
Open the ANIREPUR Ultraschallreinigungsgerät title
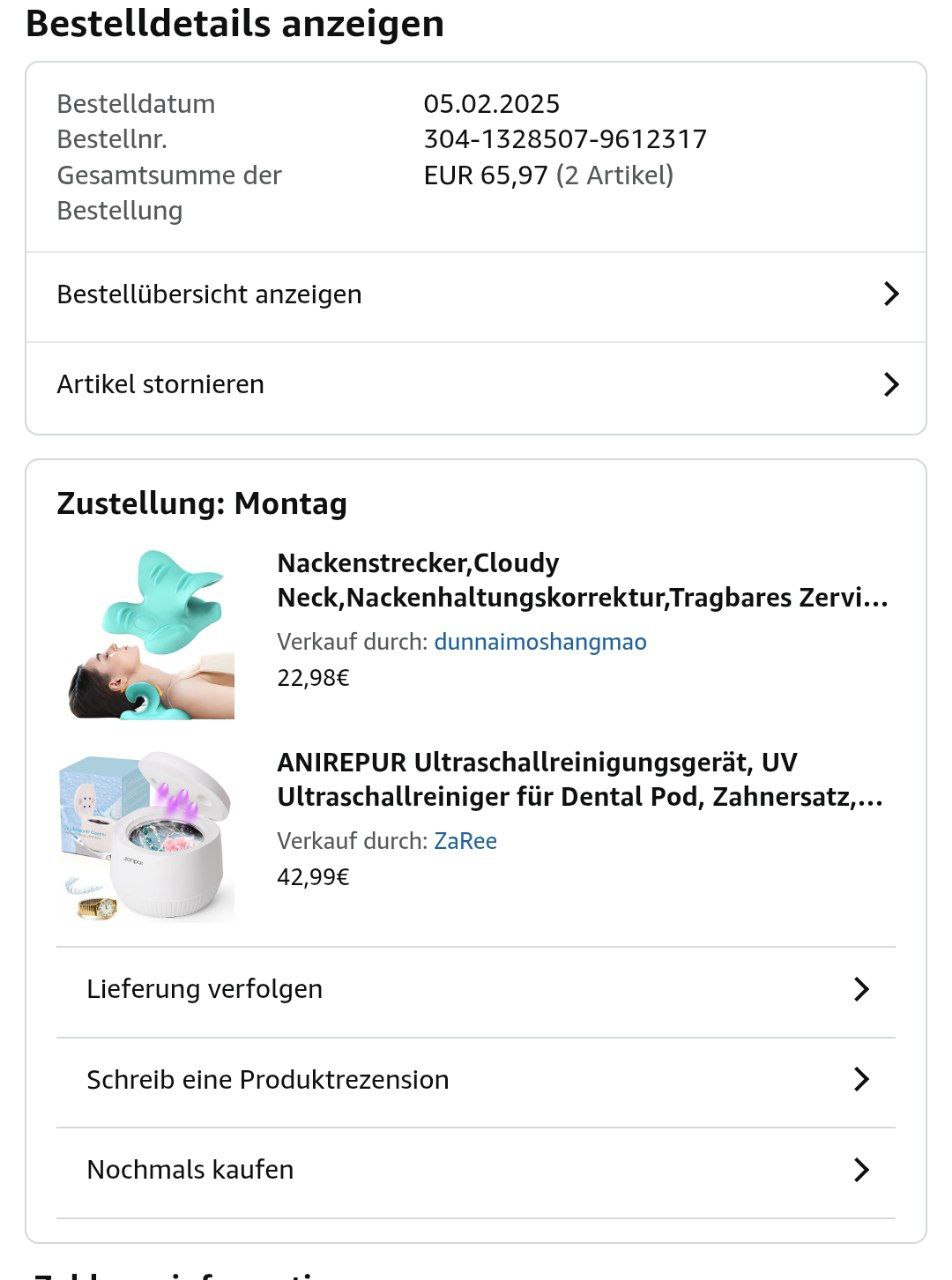point(580,780)
